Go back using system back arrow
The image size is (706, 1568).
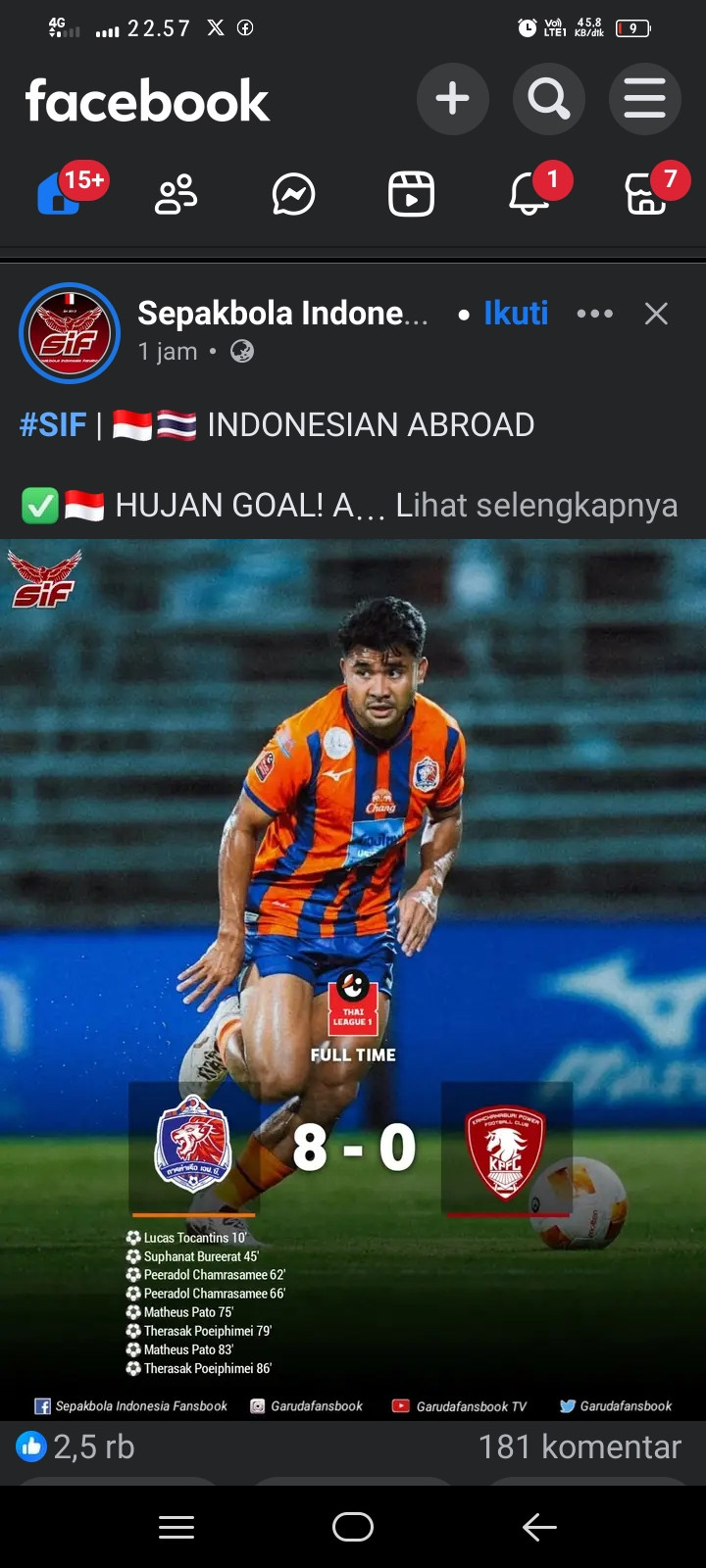pos(538,1527)
